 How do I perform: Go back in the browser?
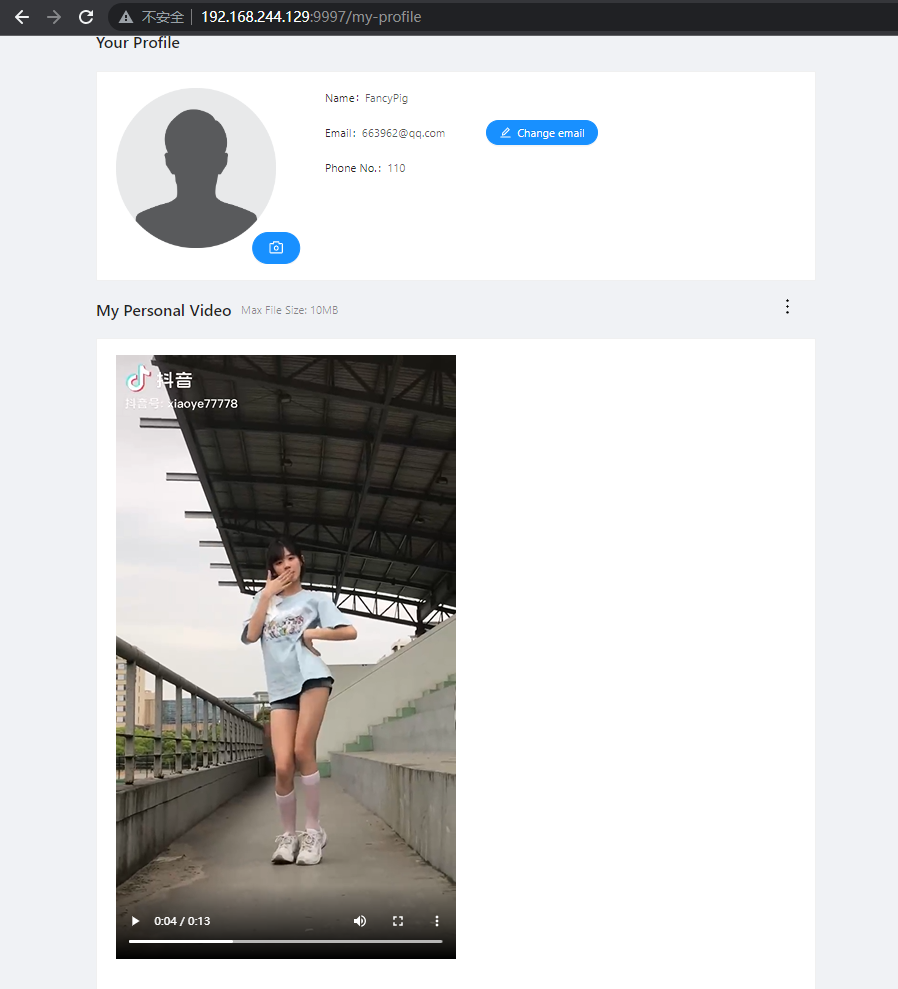[21, 17]
